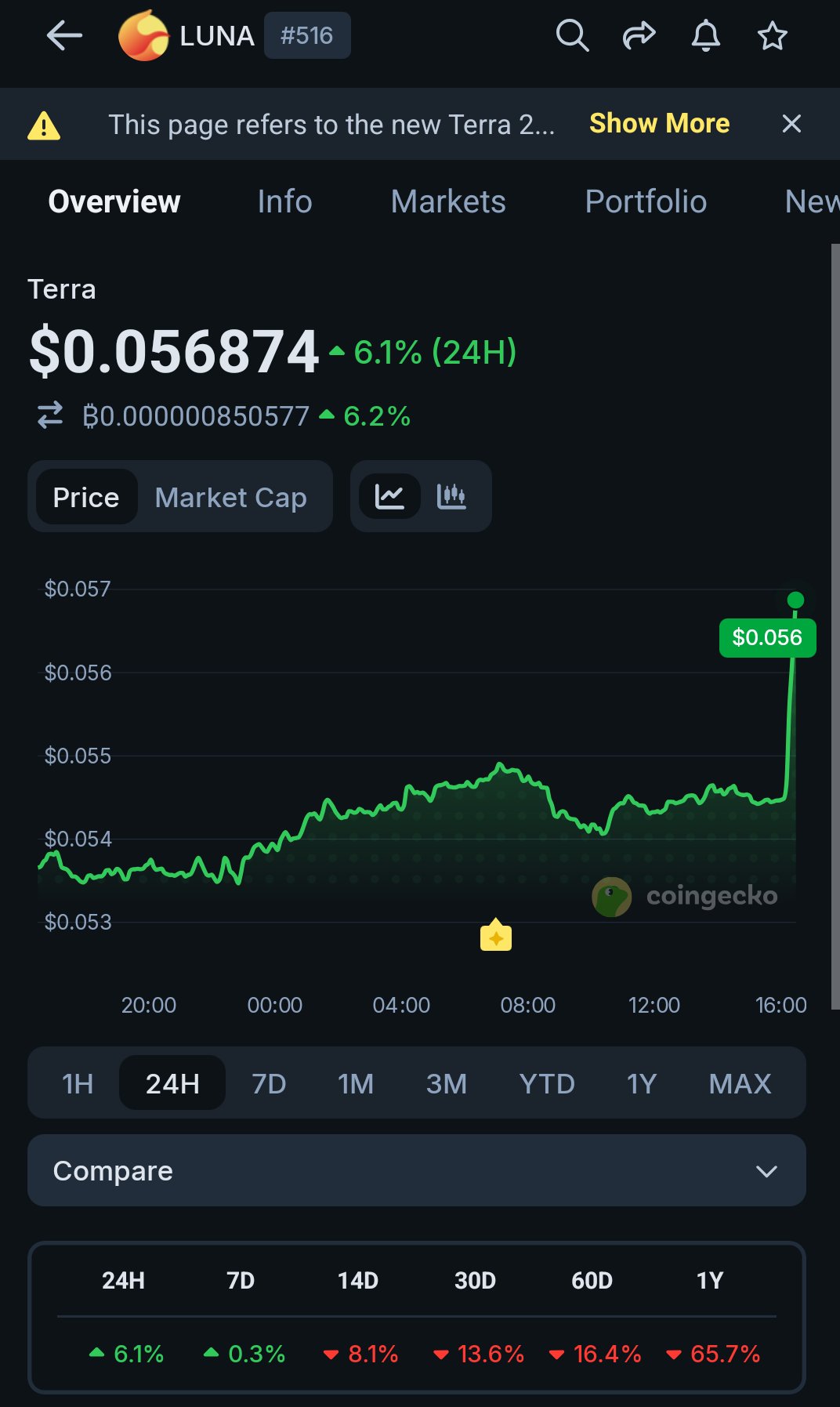Tap Show More on the Terra notice
The image size is (840, 1407).
659,124
